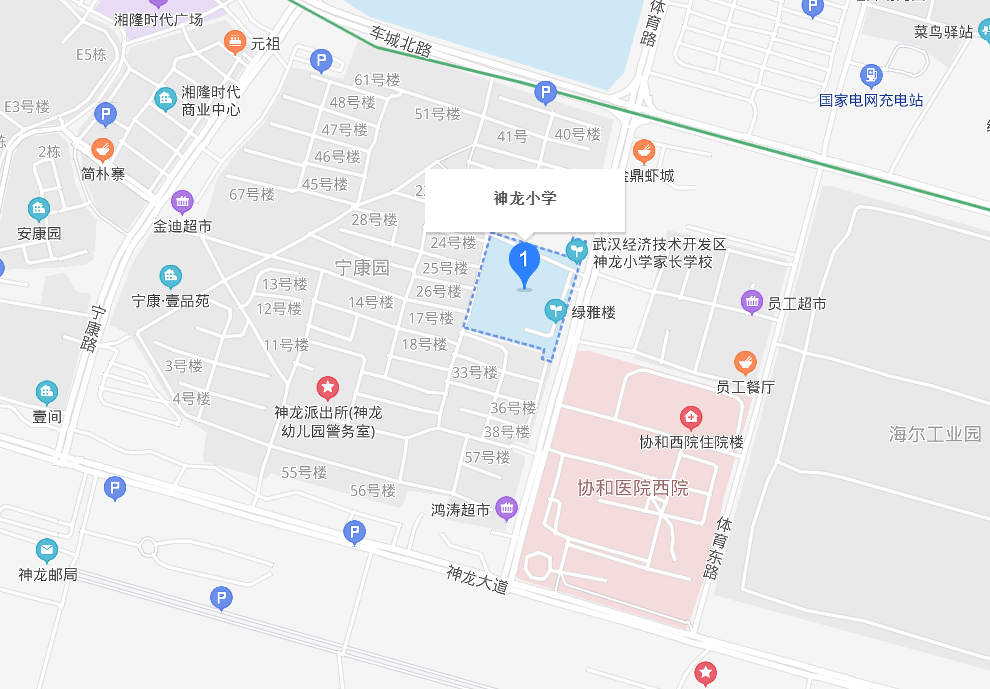Open the 安康园 residence marker
This screenshot has width=990, height=689.
[39, 210]
